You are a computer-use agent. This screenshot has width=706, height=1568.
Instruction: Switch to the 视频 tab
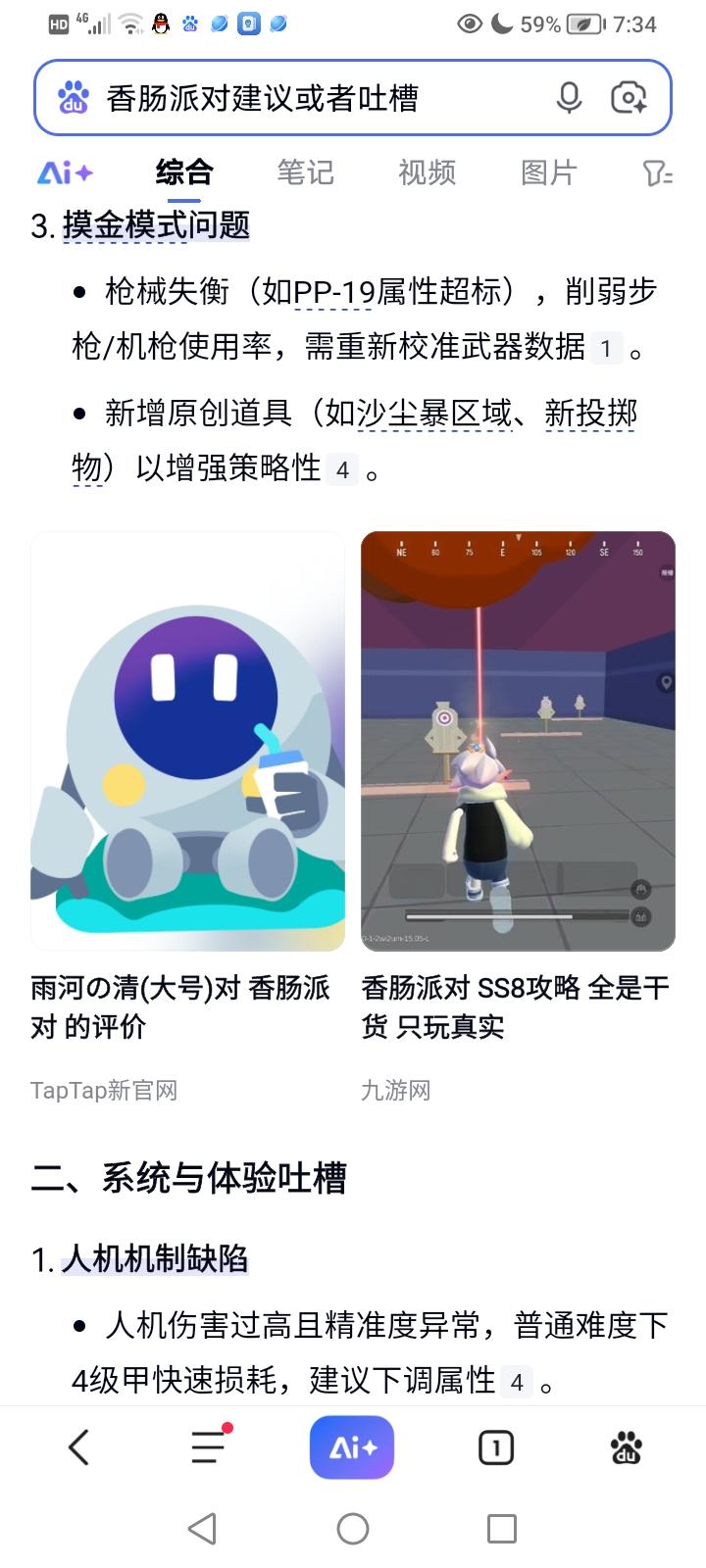(x=427, y=172)
